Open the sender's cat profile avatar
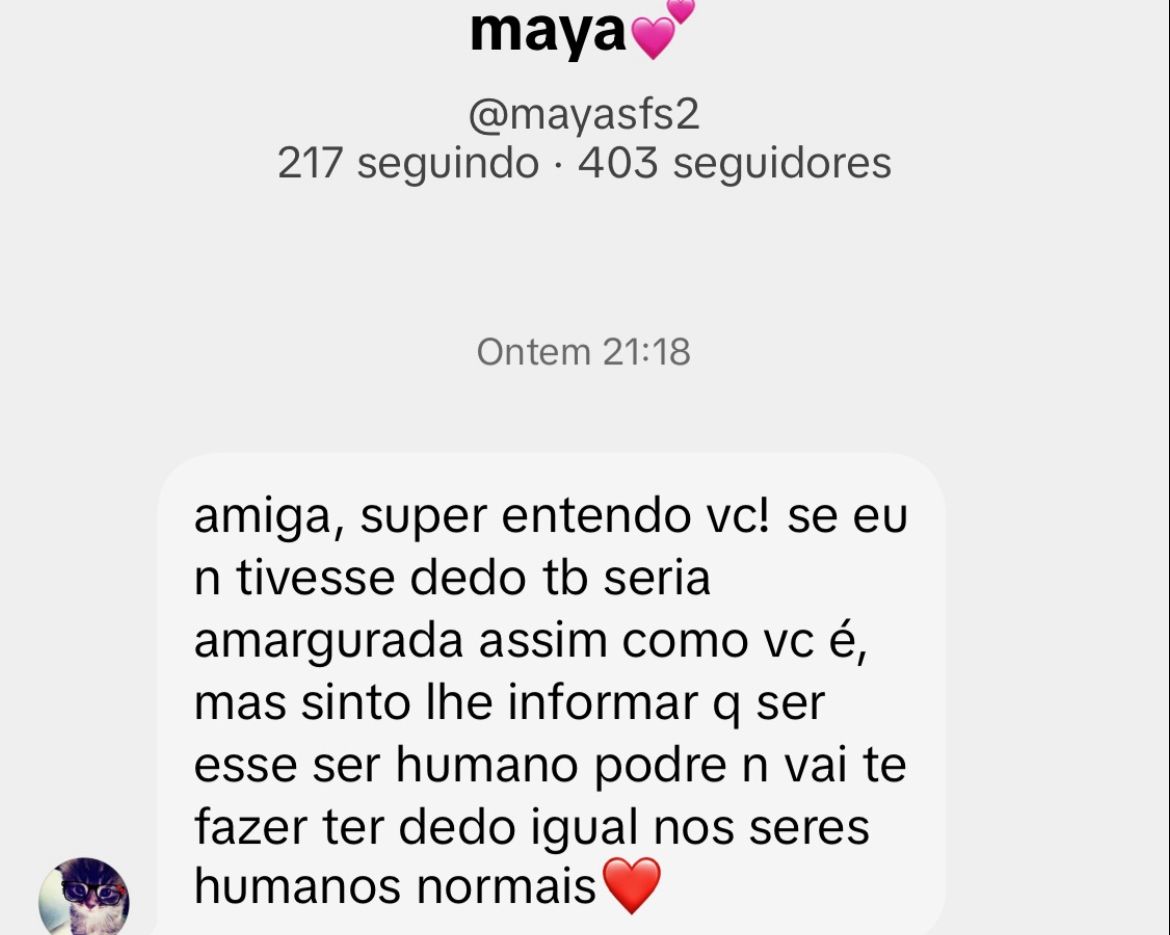This screenshot has height=935, width=1170. [x=84, y=897]
